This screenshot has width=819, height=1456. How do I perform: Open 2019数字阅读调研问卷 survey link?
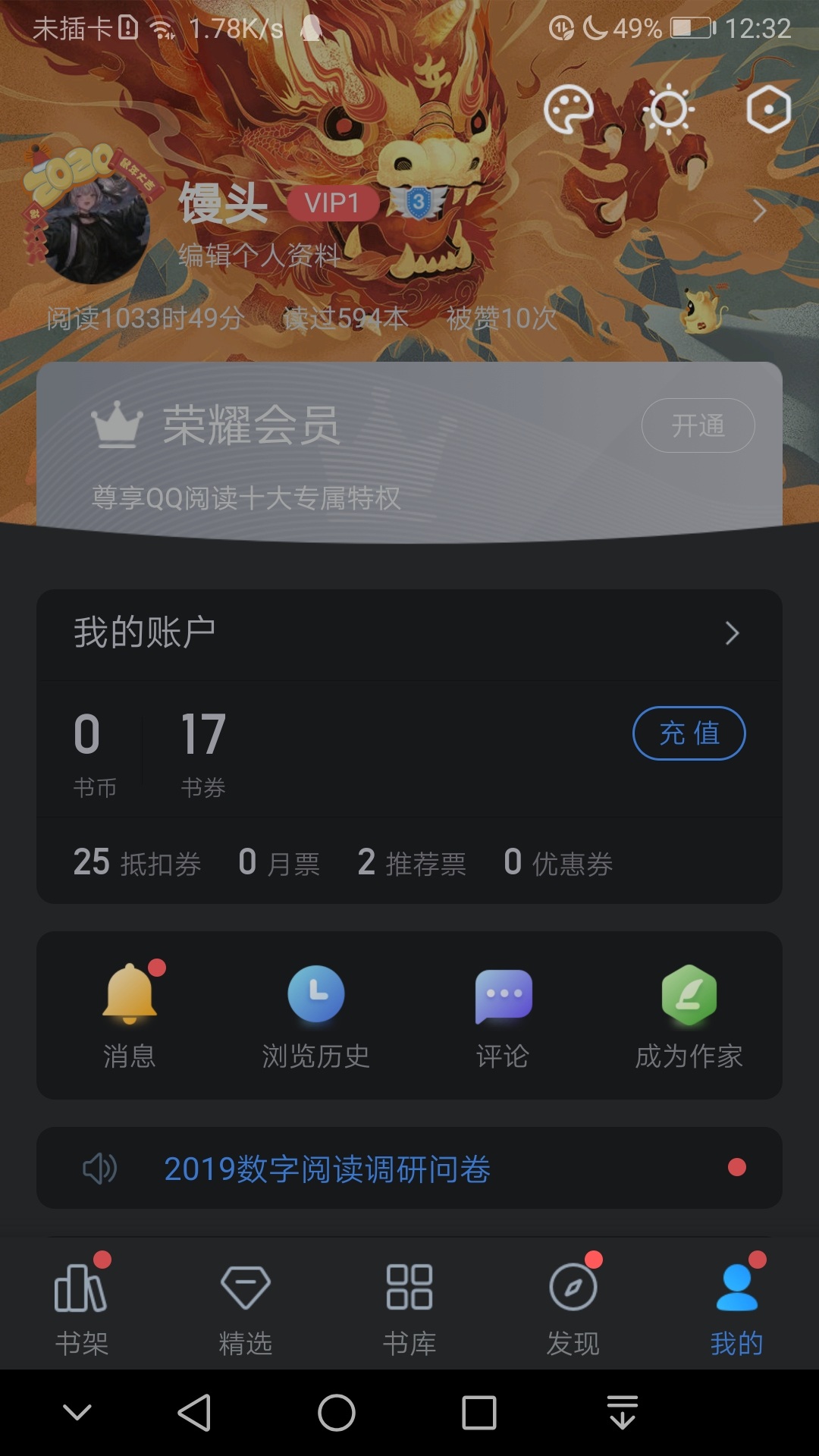327,1169
